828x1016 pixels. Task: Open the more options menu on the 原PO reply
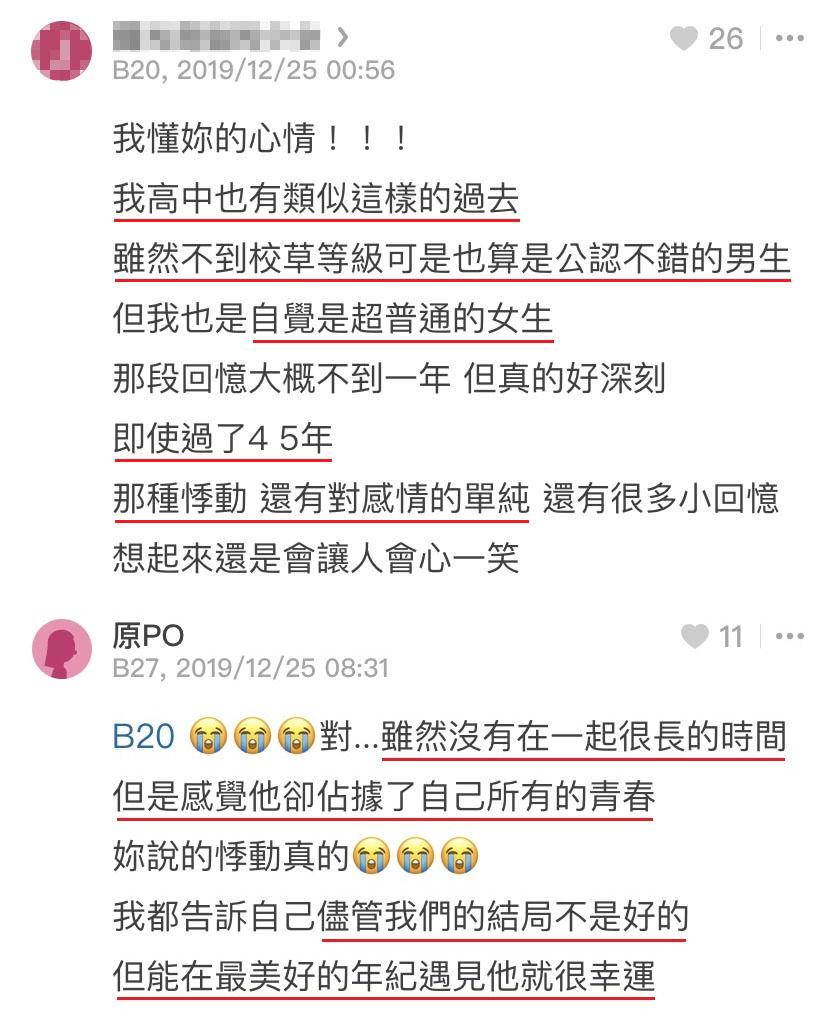790,636
